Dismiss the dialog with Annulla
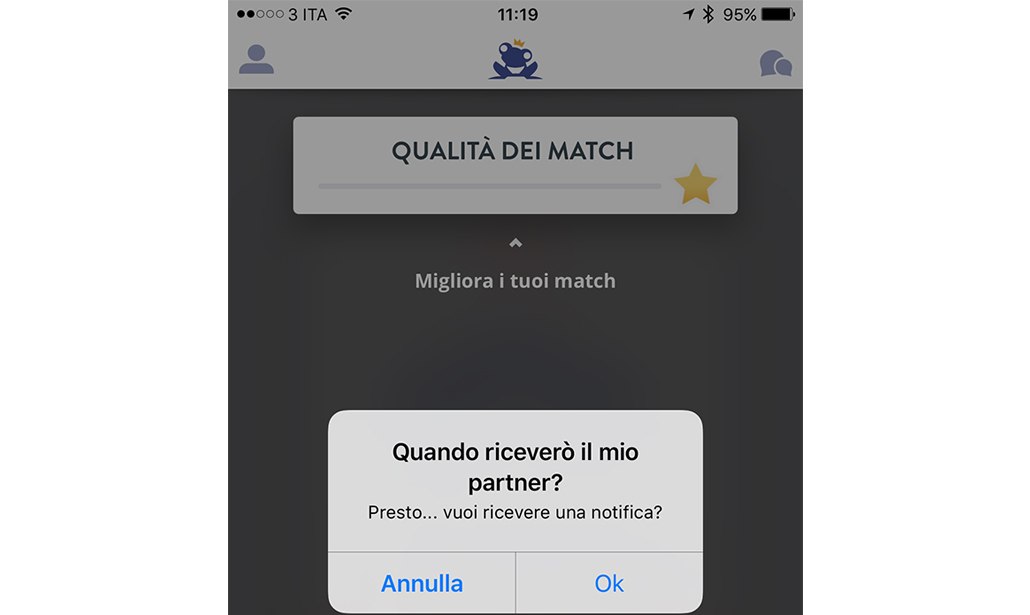 pos(421,583)
